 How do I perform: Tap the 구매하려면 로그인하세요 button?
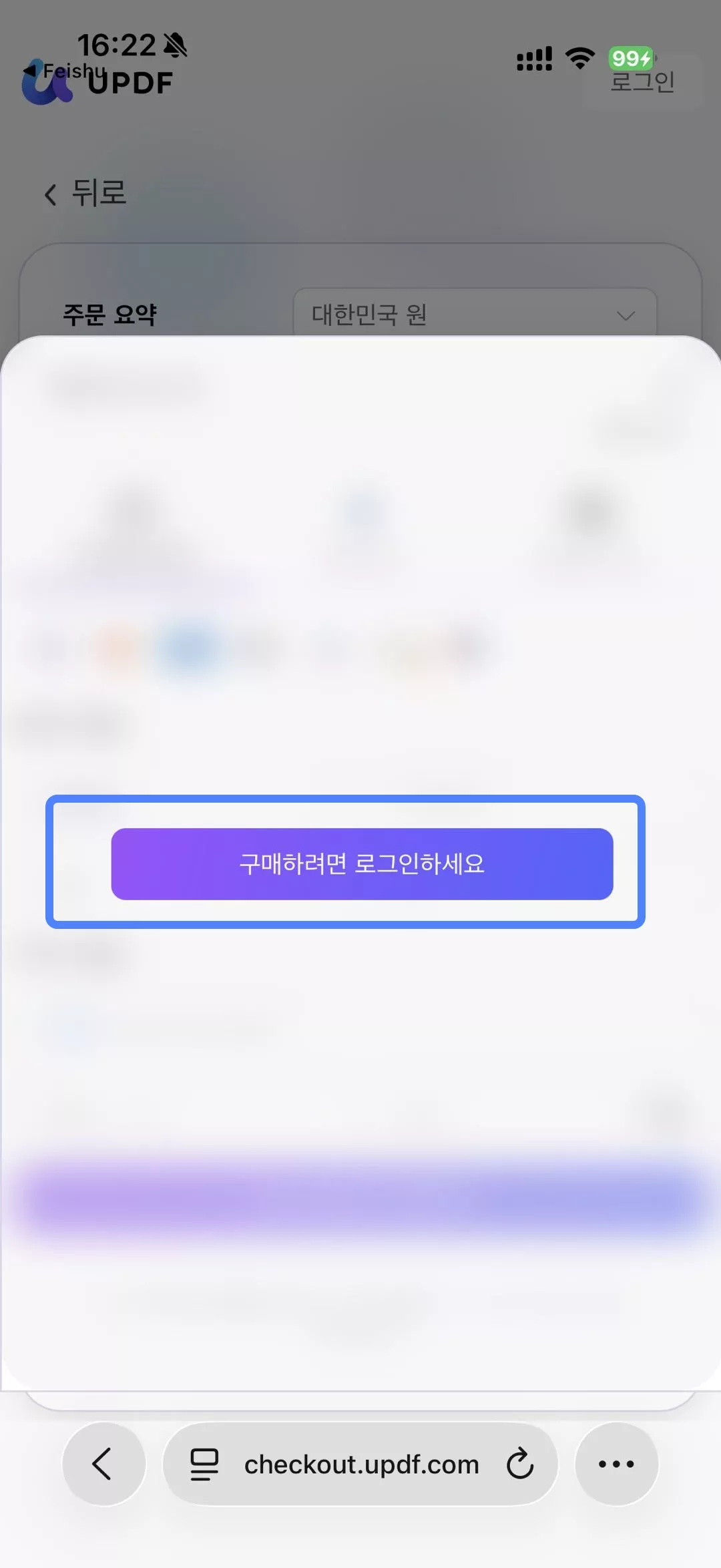[362, 863]
